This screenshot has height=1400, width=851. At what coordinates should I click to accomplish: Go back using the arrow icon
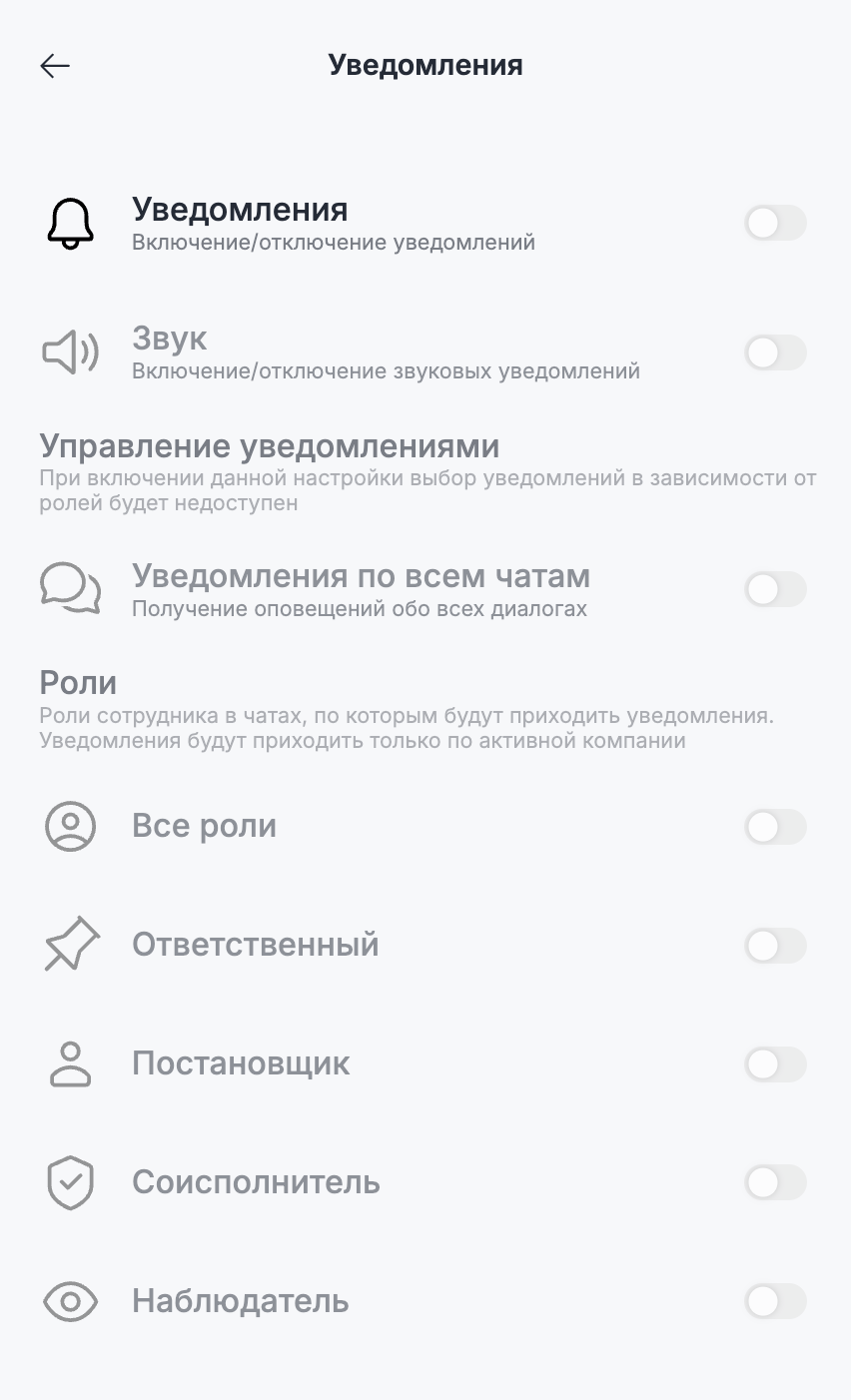(x=55, y=66)
